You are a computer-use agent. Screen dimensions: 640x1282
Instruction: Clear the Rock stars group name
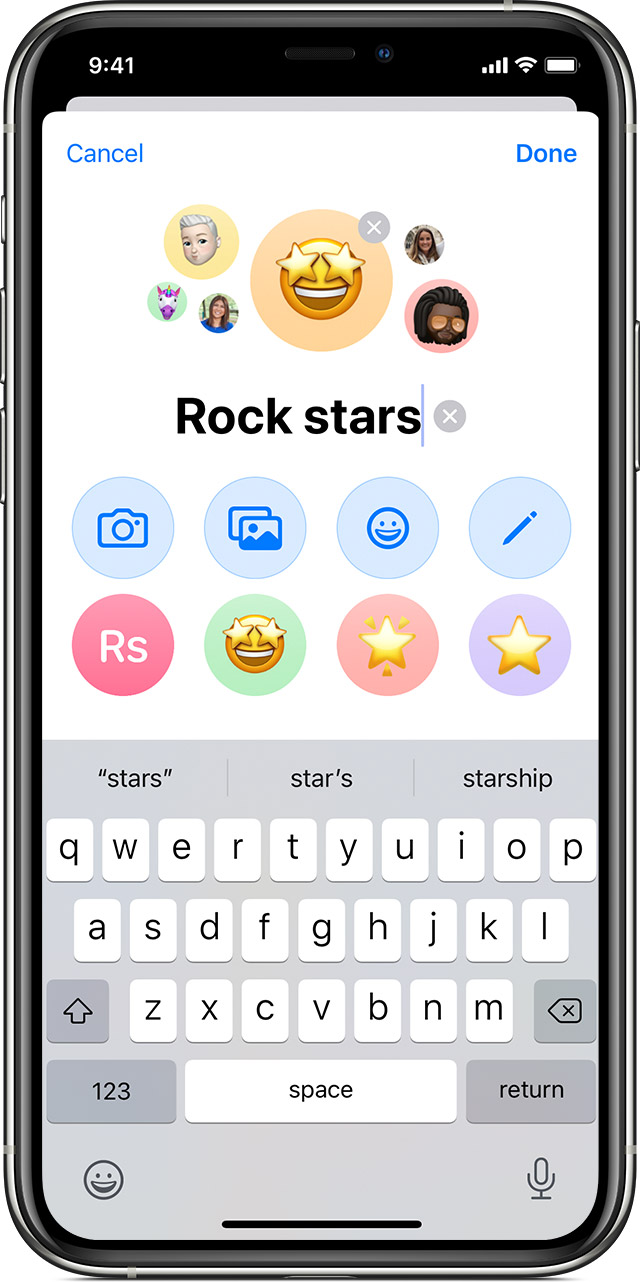point(450,416)
